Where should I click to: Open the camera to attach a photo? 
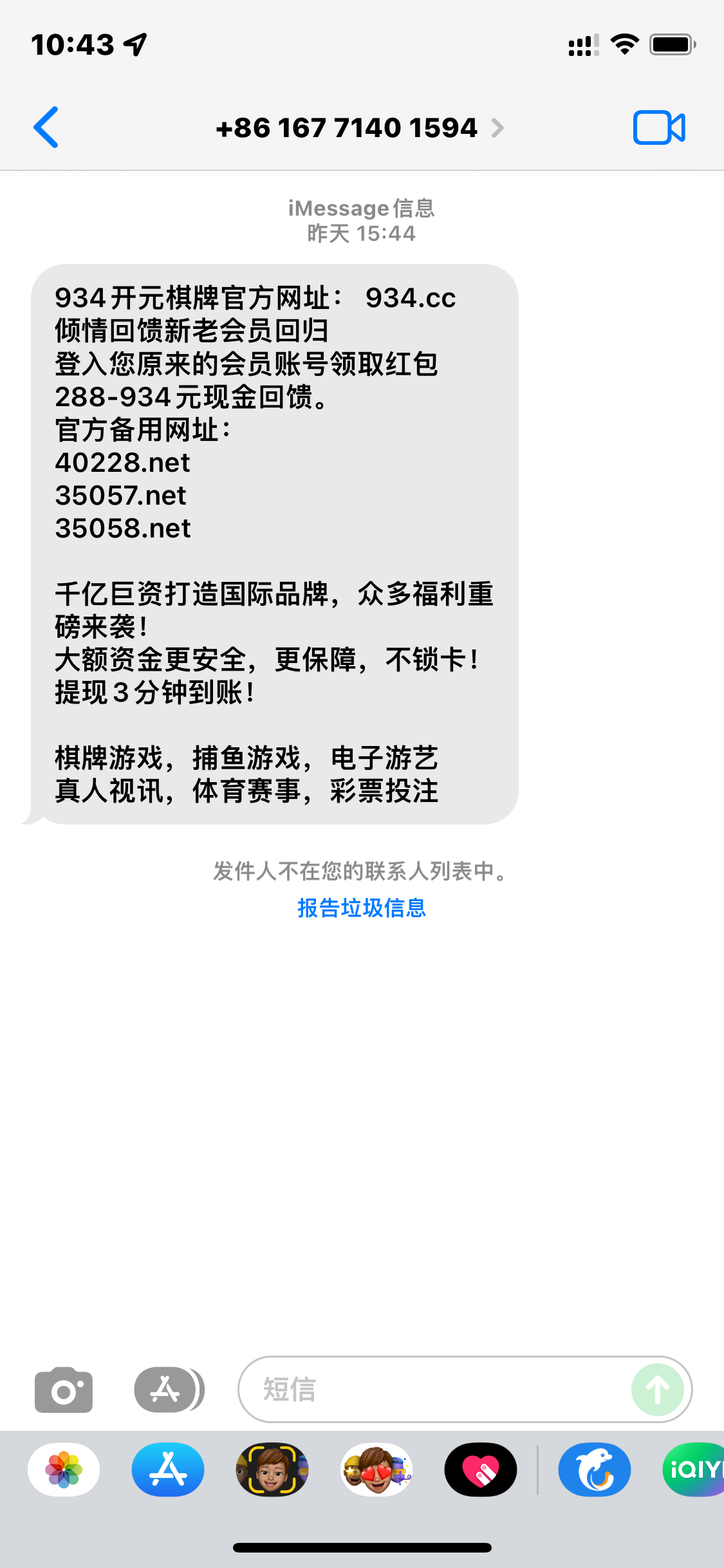point(63,1390)
